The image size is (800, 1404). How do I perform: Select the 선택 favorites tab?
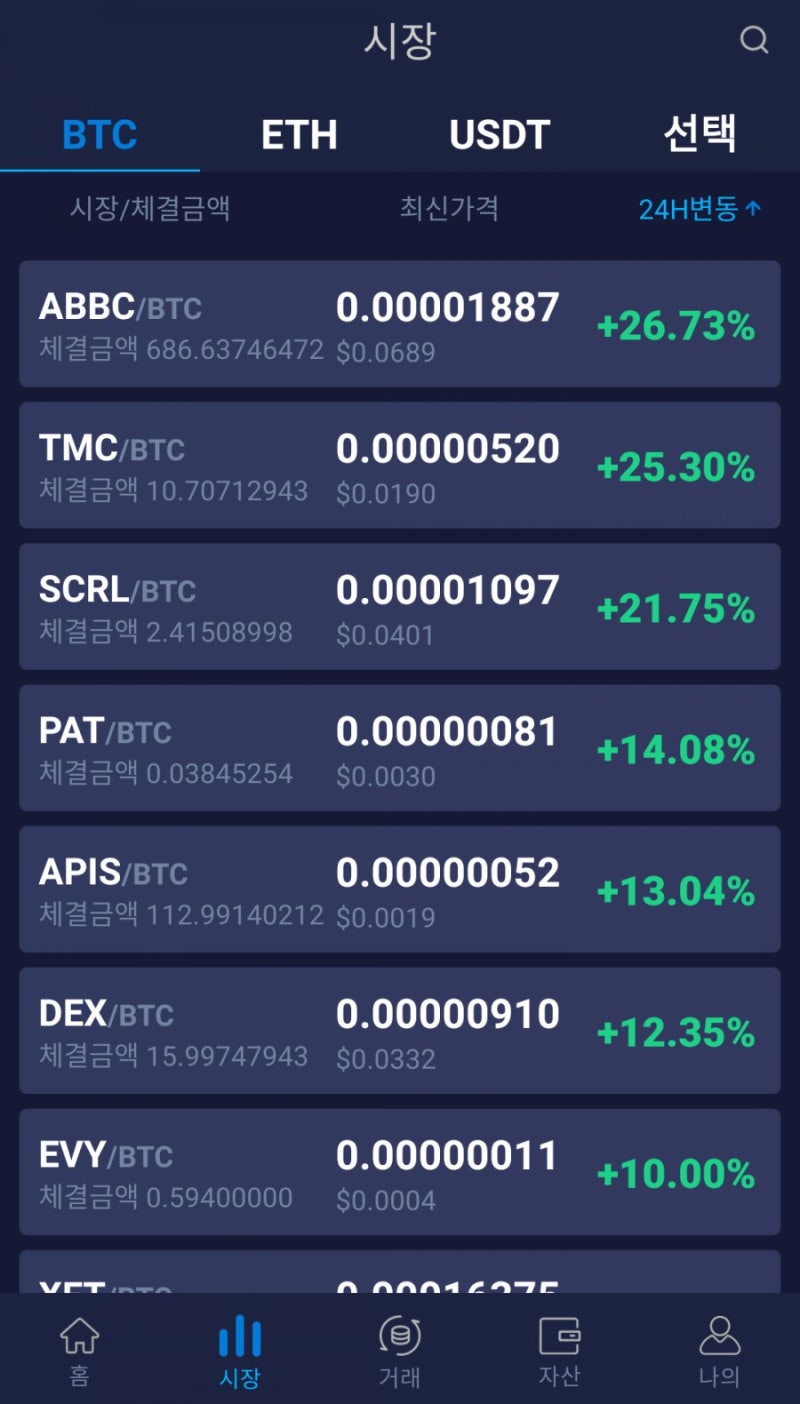[x=700, y=135]
